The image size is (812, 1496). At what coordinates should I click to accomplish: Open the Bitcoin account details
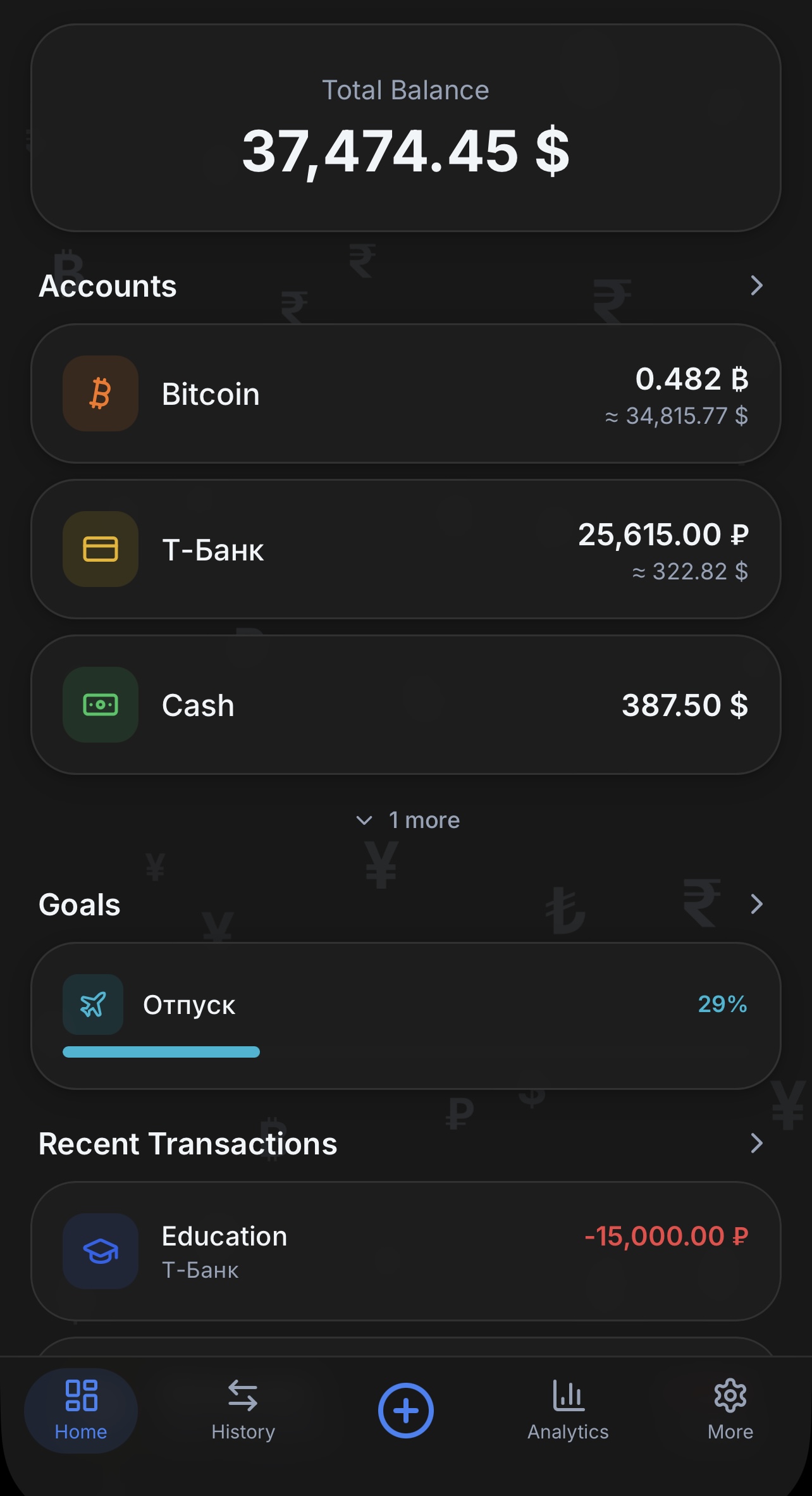tap(405, 393)
